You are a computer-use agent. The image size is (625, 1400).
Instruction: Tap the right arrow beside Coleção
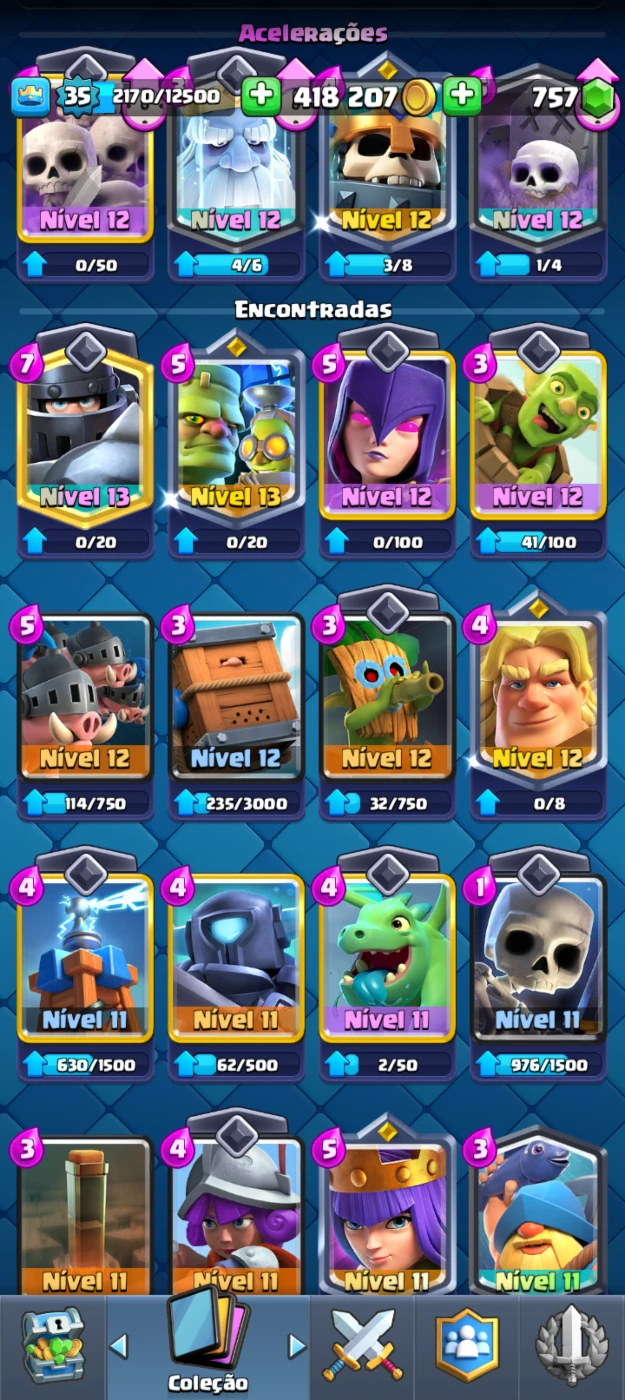[296, 1345]
